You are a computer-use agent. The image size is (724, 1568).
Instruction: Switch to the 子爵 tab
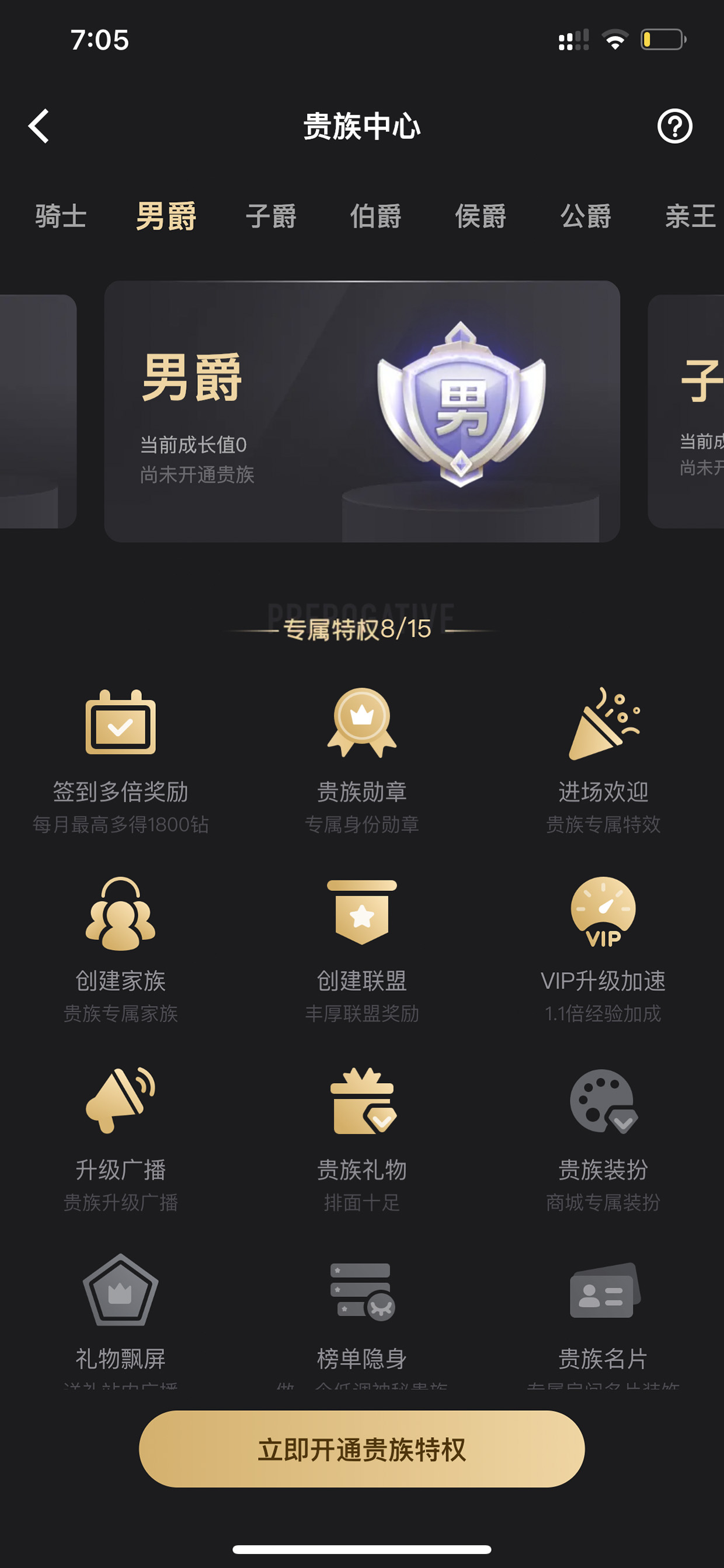271,216
